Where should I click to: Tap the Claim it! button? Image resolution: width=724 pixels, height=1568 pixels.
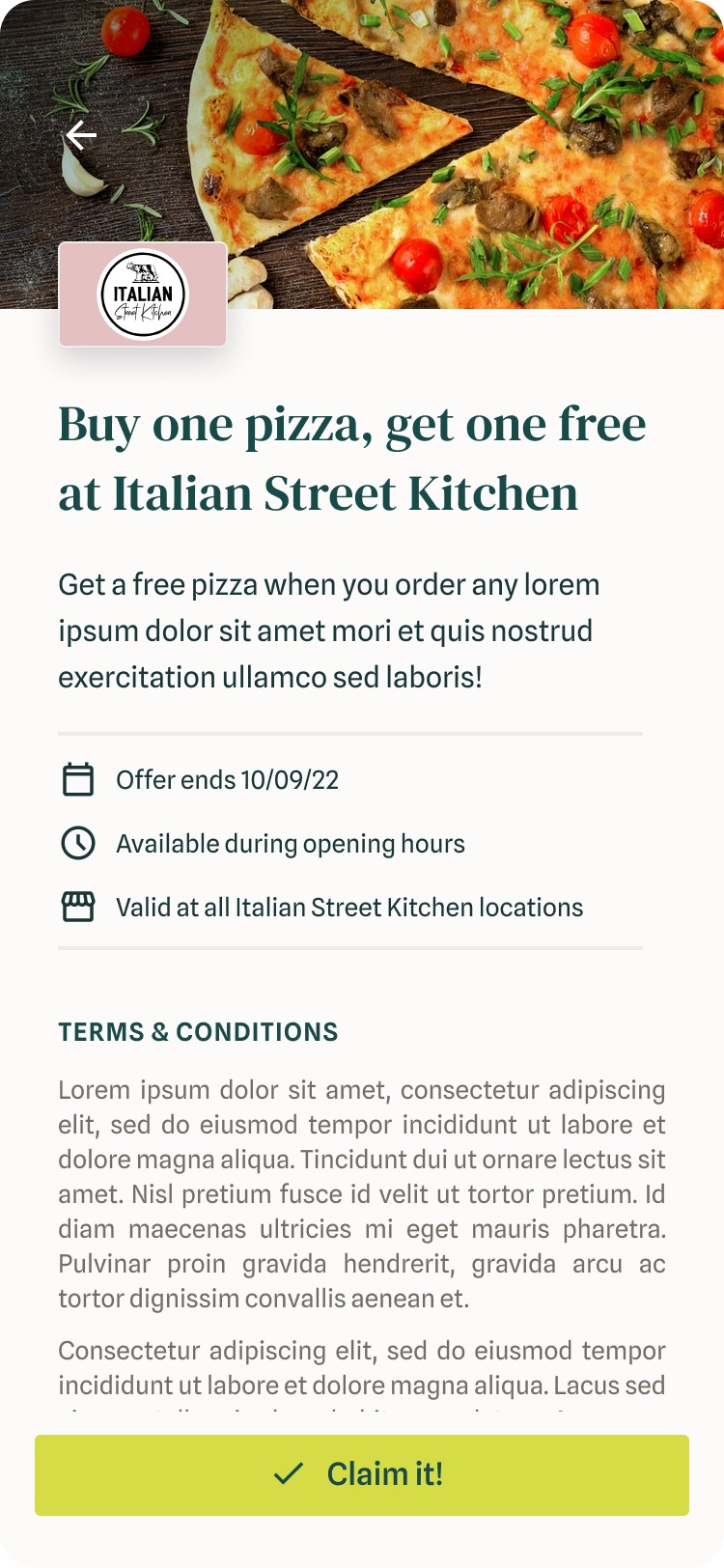click(362, 1474)
